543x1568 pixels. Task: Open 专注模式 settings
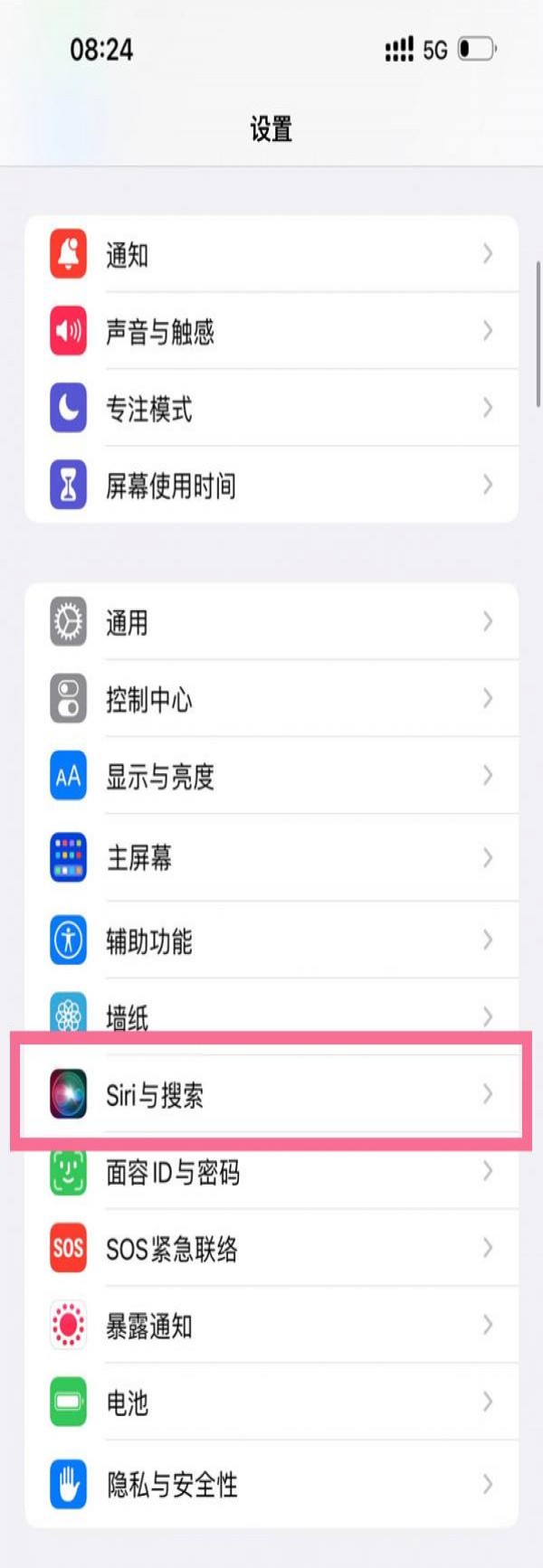click(x=271, y=408)
